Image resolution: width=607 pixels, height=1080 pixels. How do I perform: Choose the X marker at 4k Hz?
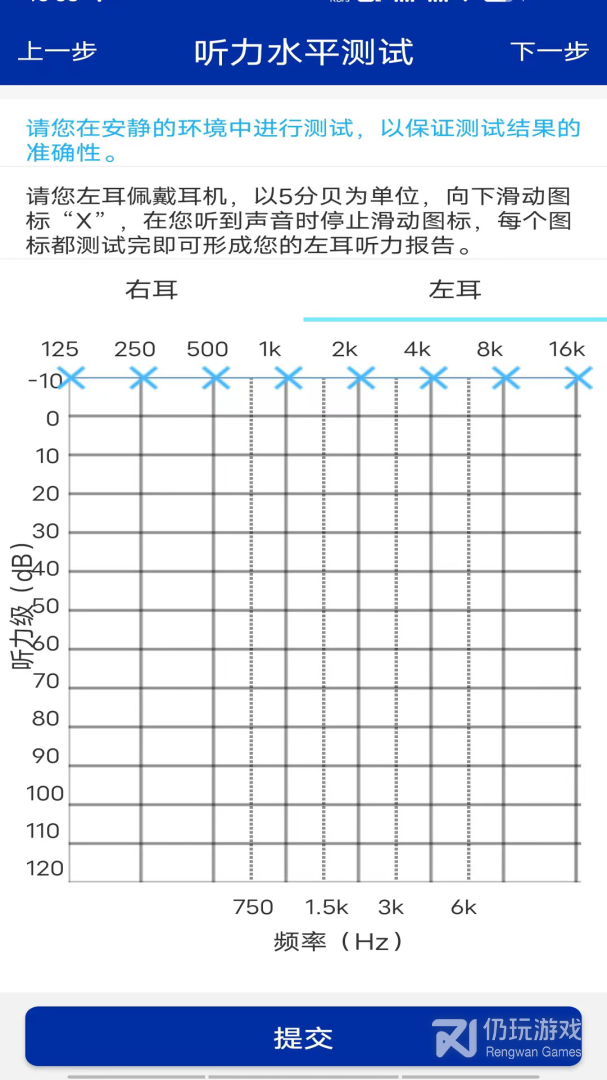433,377
